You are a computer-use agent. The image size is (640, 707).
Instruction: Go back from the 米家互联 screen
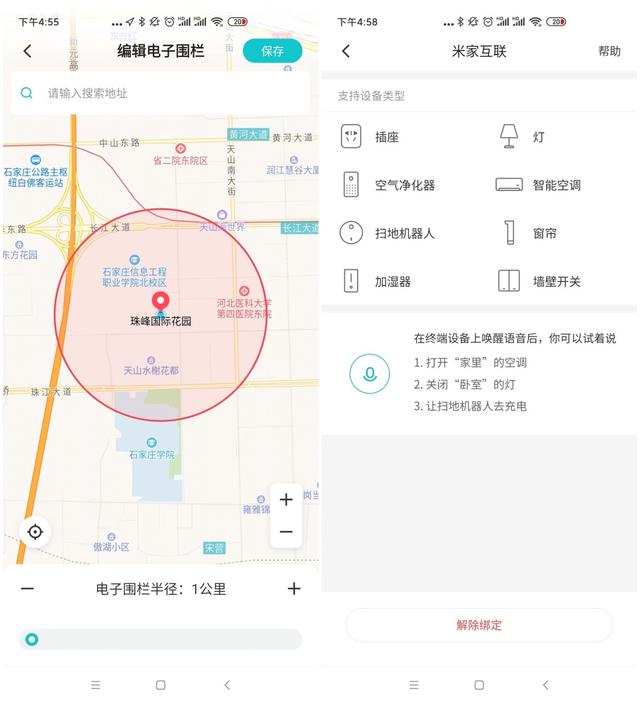346,51
